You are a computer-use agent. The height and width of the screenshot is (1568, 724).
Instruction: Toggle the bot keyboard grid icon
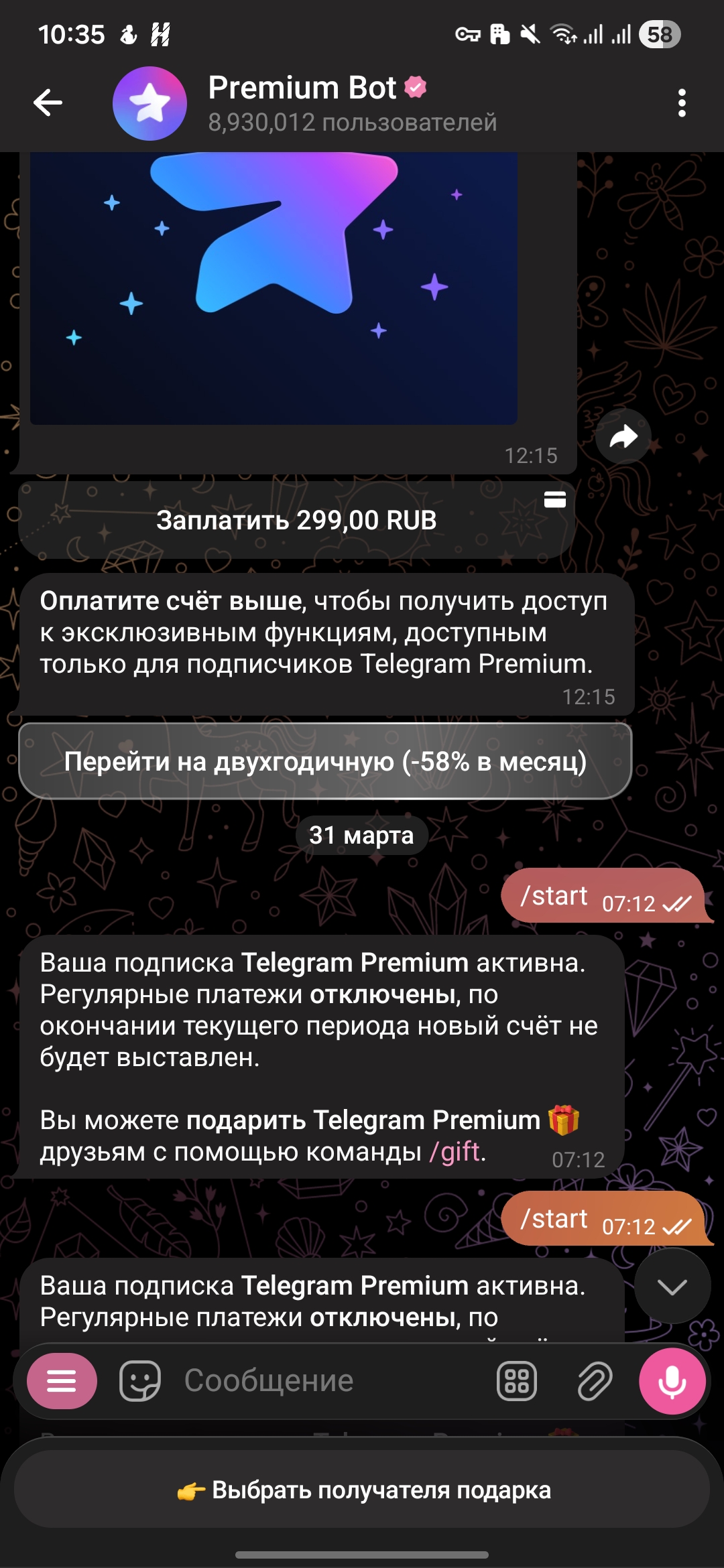516,1381
